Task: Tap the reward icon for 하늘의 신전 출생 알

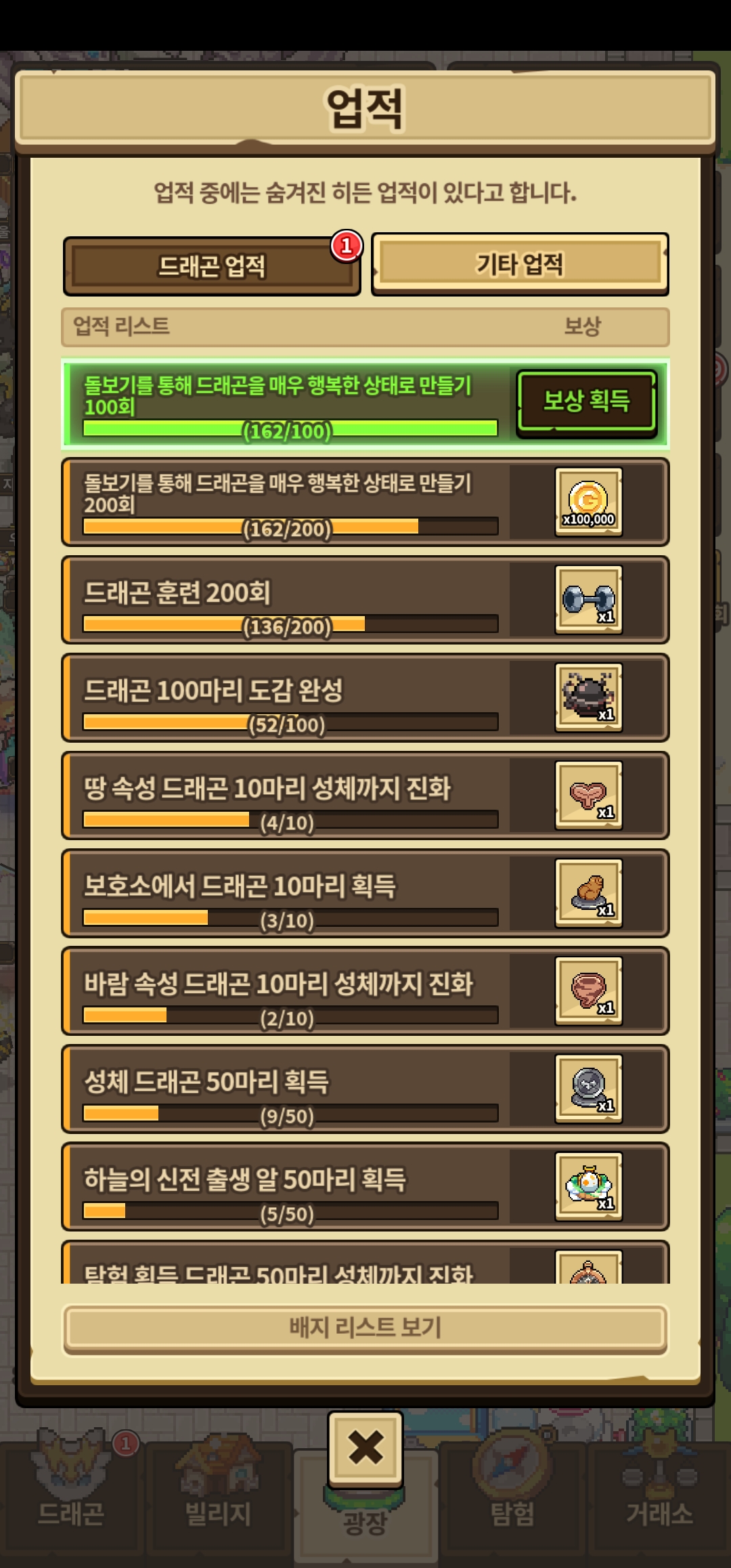Action: (x=588, y=1187)
